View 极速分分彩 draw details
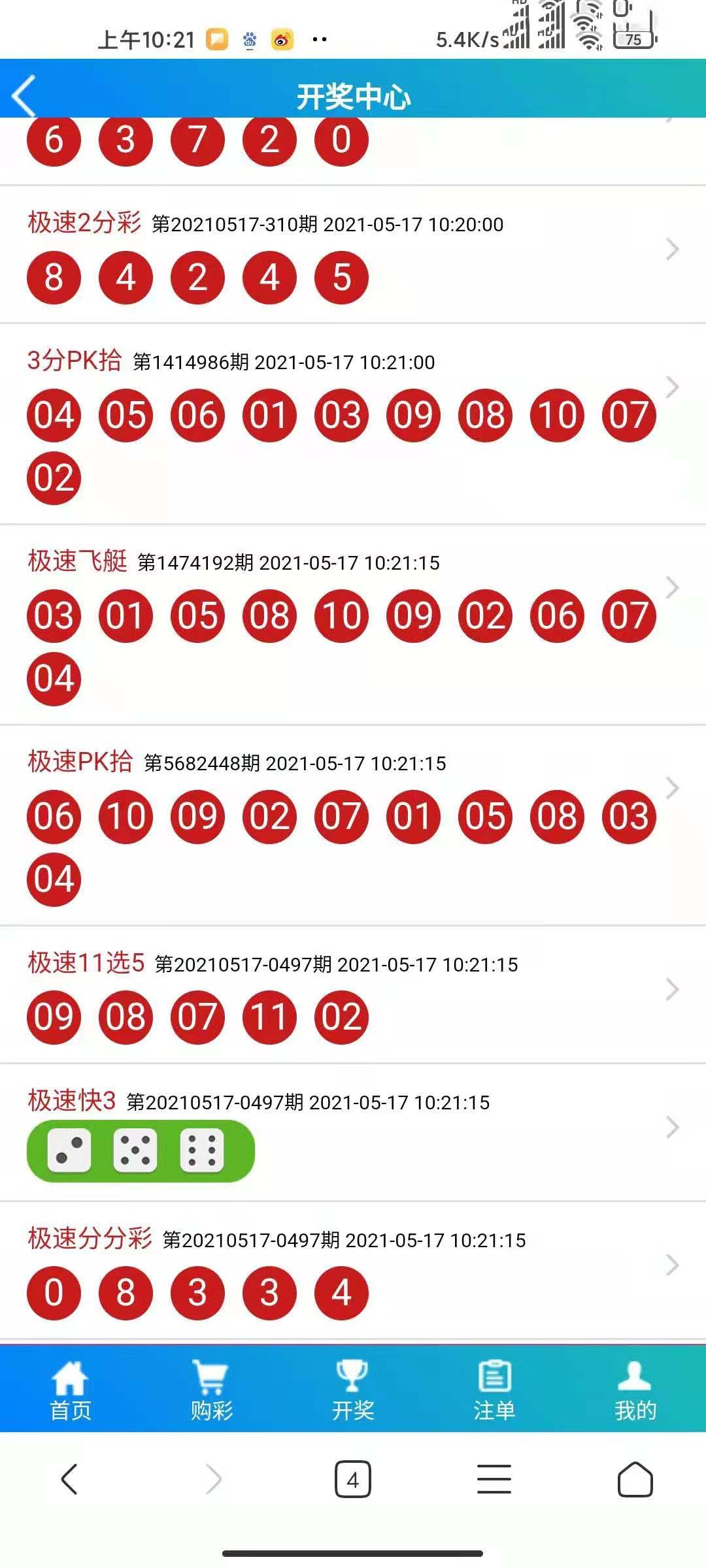 [671, 1266]
